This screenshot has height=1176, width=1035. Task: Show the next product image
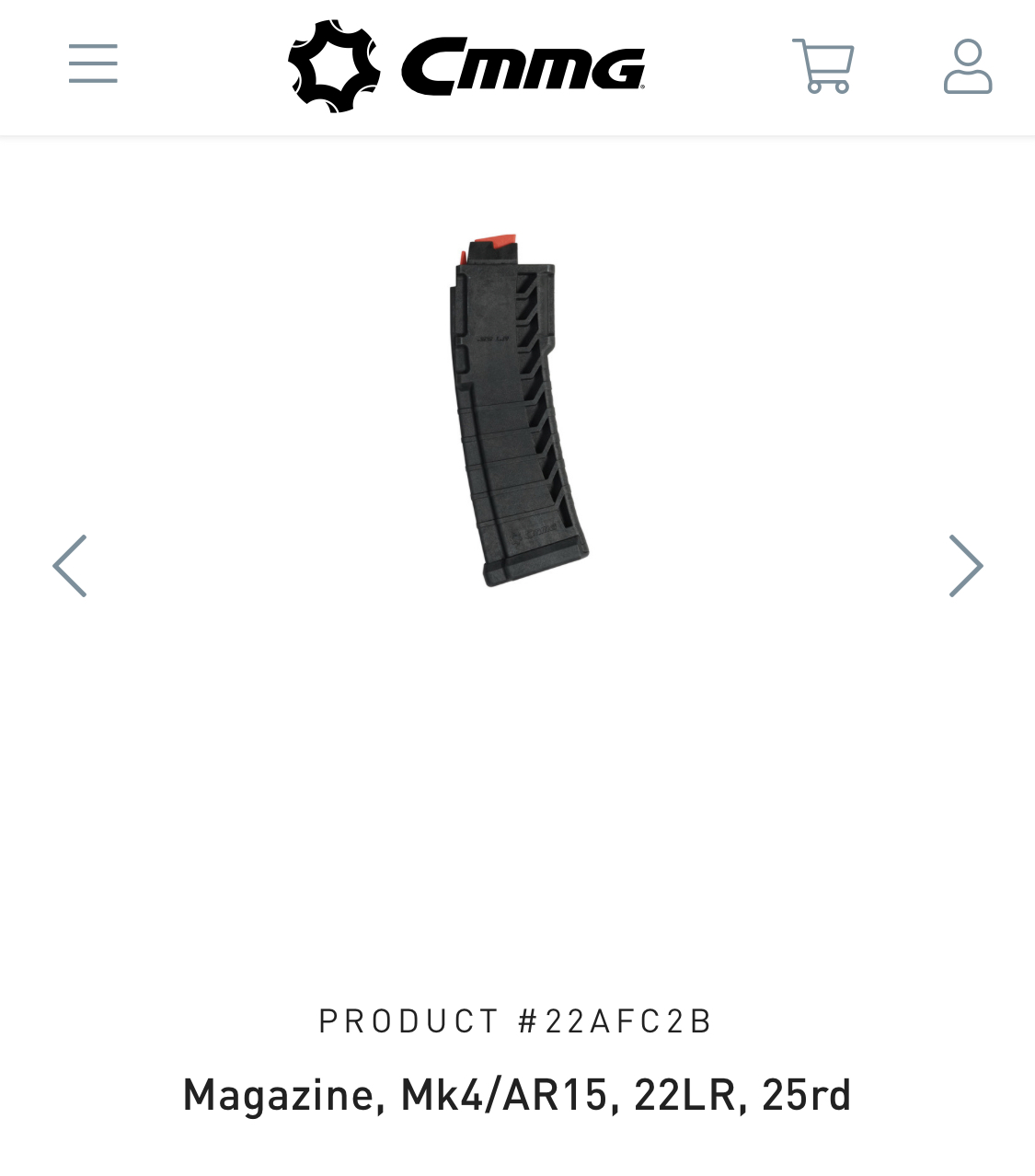coord(965,566)
